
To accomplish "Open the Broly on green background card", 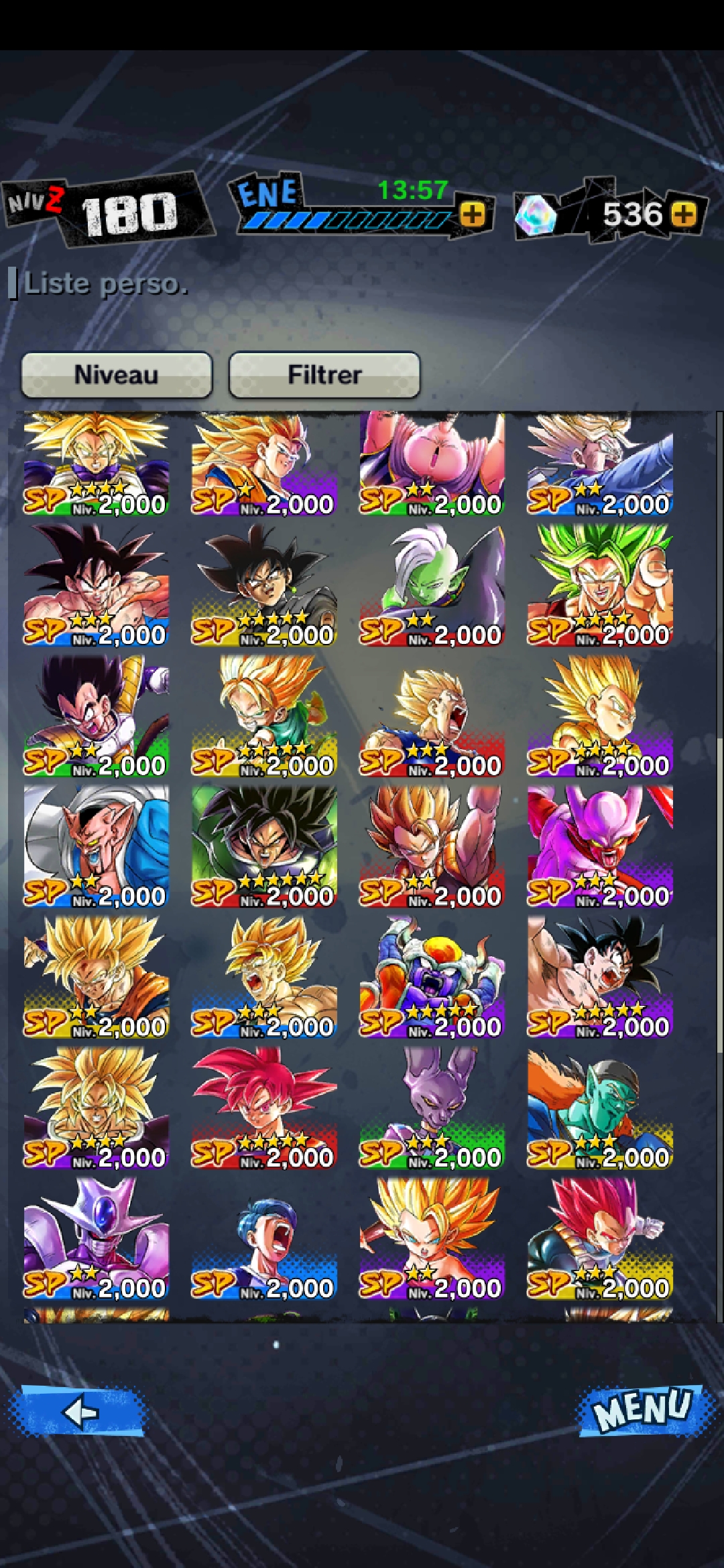I will click(264, 848).
